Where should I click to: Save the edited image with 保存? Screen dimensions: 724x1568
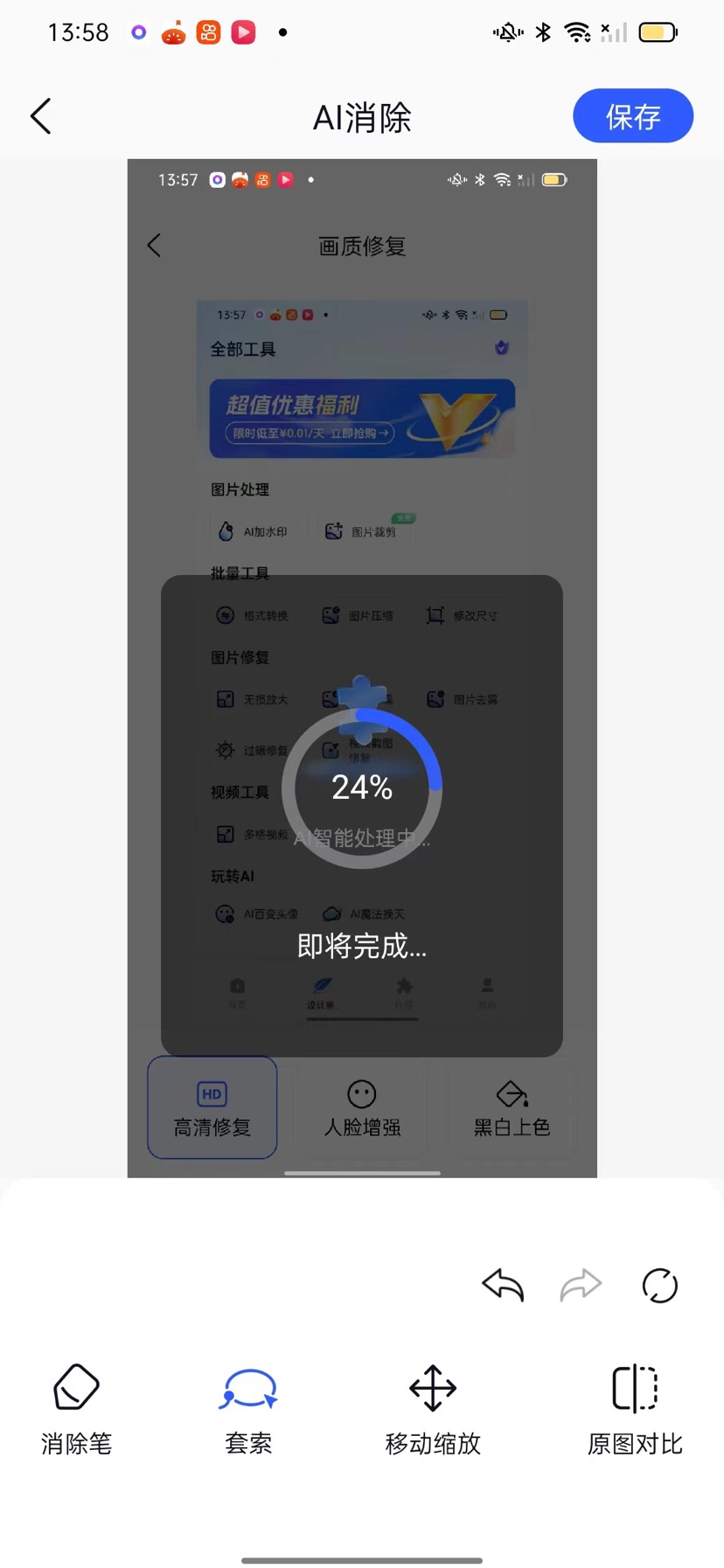coord(632,116)
